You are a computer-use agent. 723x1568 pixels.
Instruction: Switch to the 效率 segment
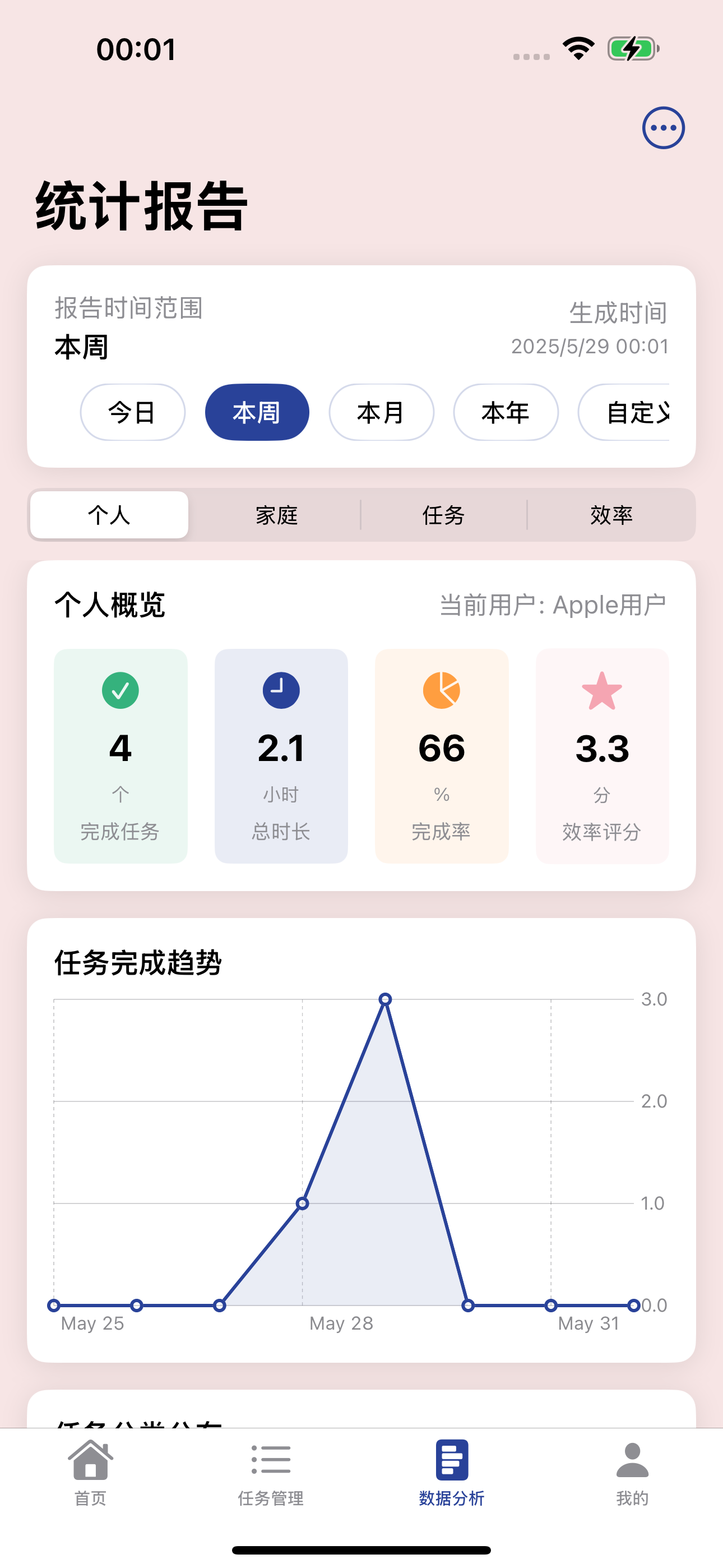pyautogui.click(x=611, y=515)
